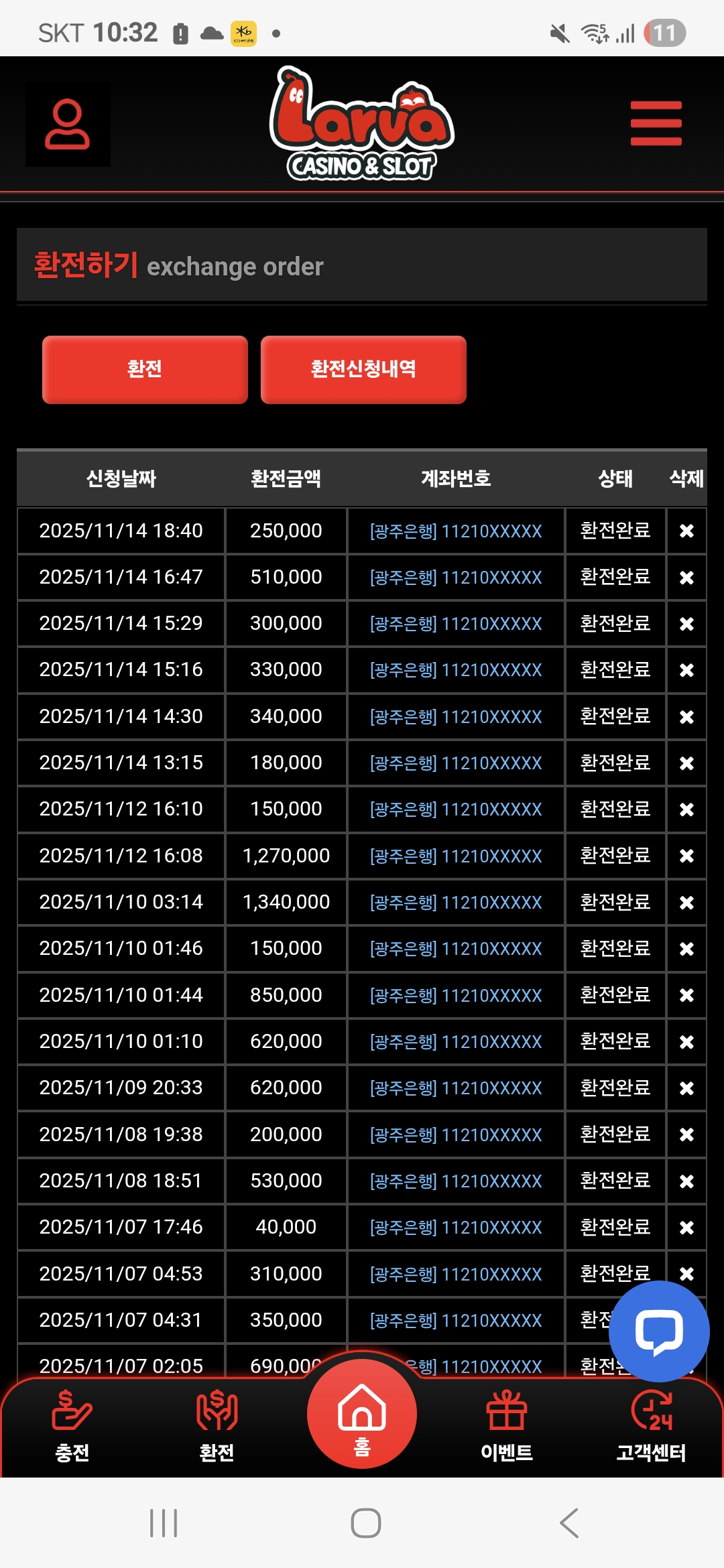Open the user profile icon
The height and width of the screenshot is (1568, 724).
(68, 124)
